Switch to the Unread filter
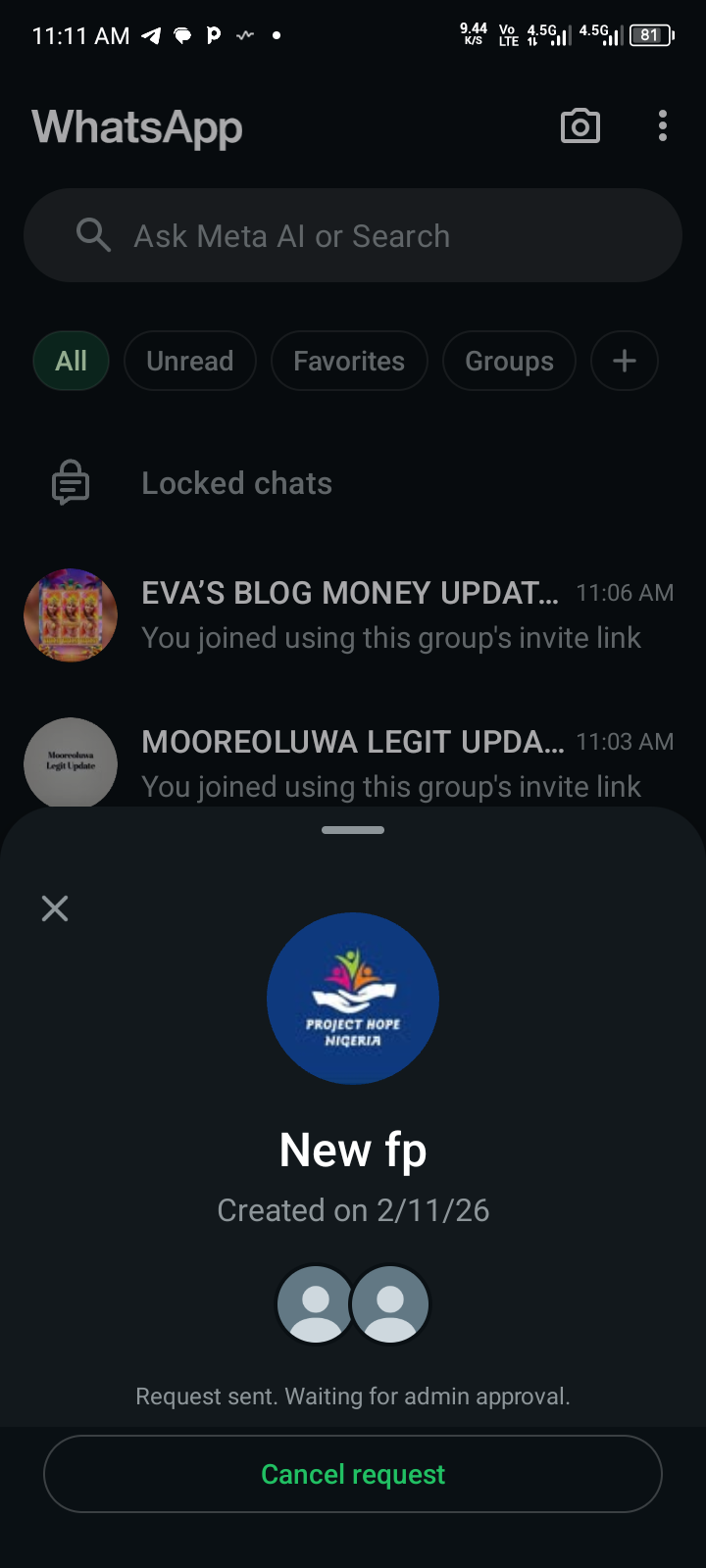Viewport: 706px width, 1568px height. coord(190,362)
